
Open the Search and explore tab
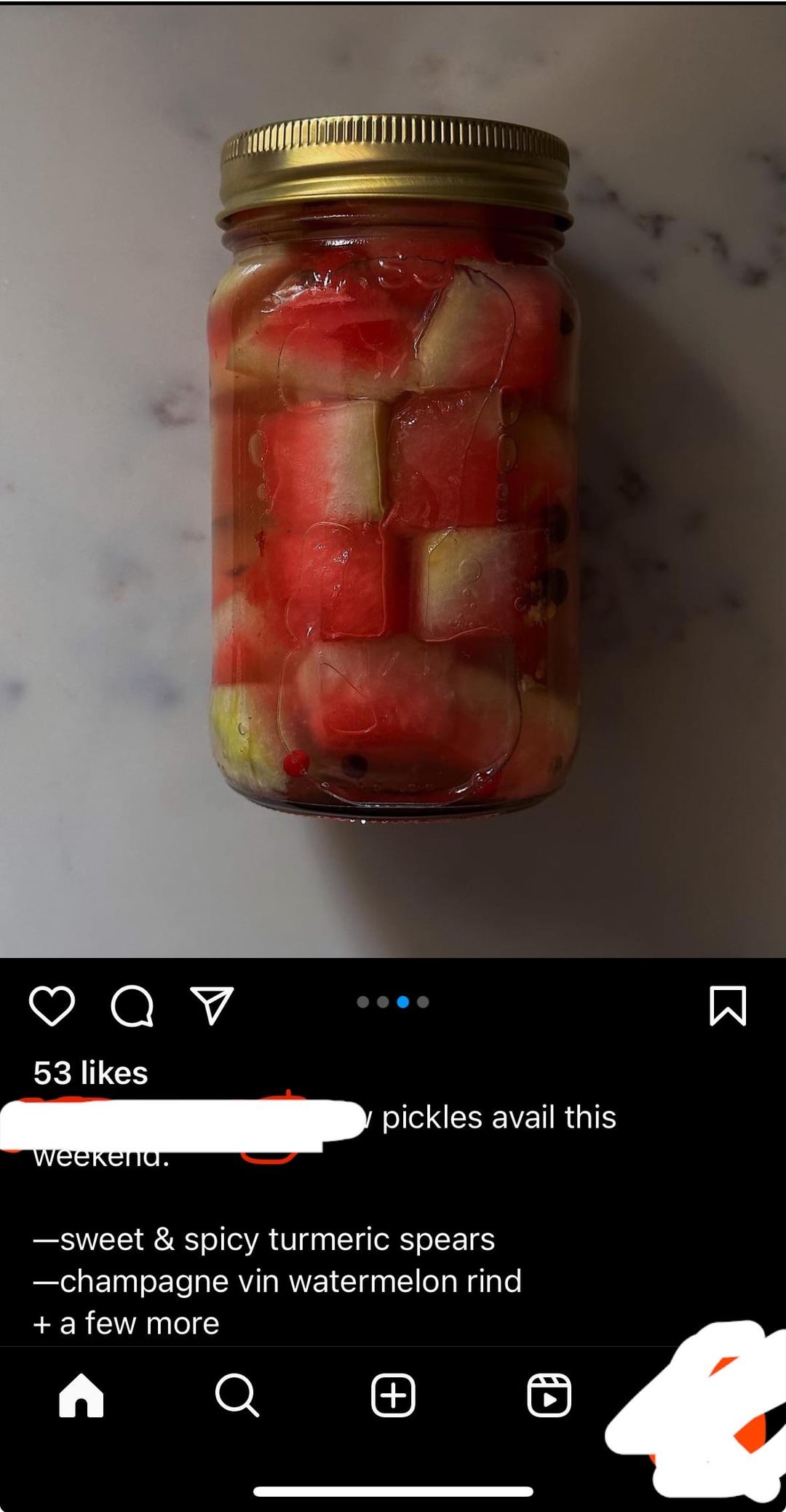[x=237, y=1396]
